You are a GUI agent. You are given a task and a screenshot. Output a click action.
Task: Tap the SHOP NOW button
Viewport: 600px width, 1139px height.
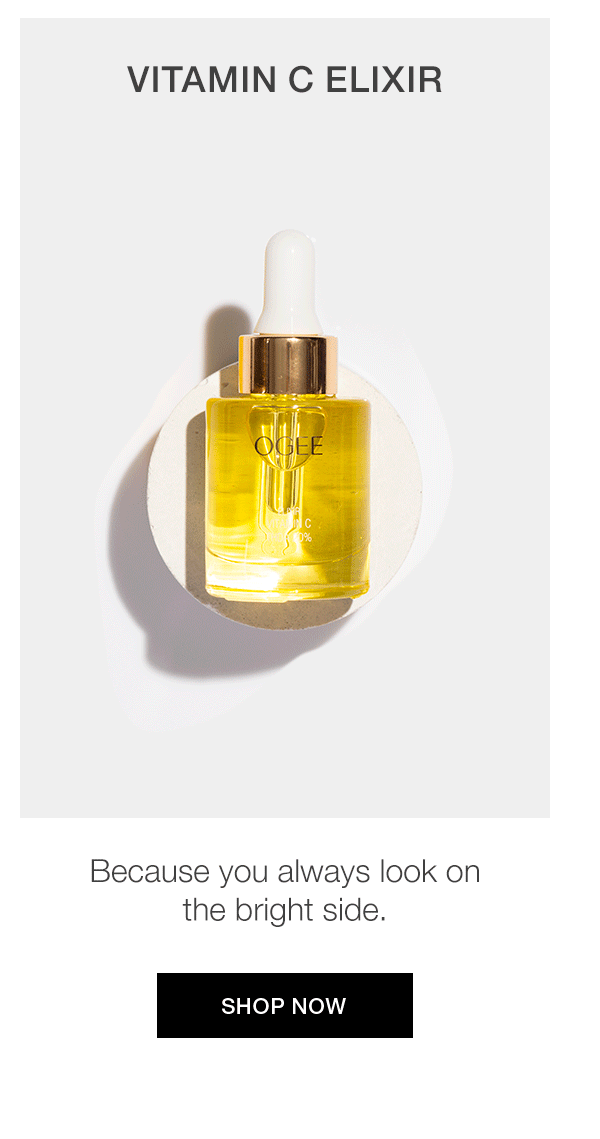(284, 1005)
